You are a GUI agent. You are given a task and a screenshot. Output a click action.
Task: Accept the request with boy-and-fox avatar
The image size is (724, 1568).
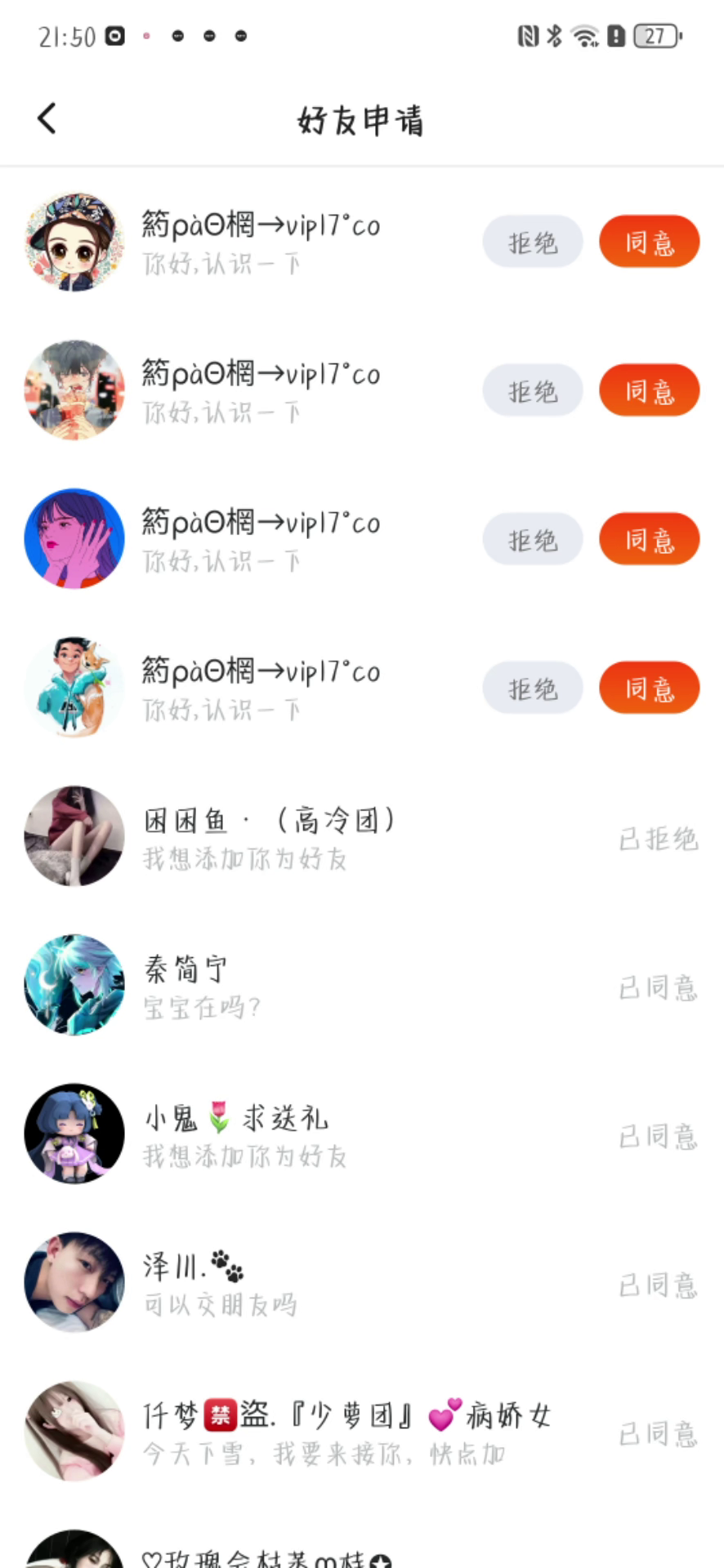(x=649, y=688)
